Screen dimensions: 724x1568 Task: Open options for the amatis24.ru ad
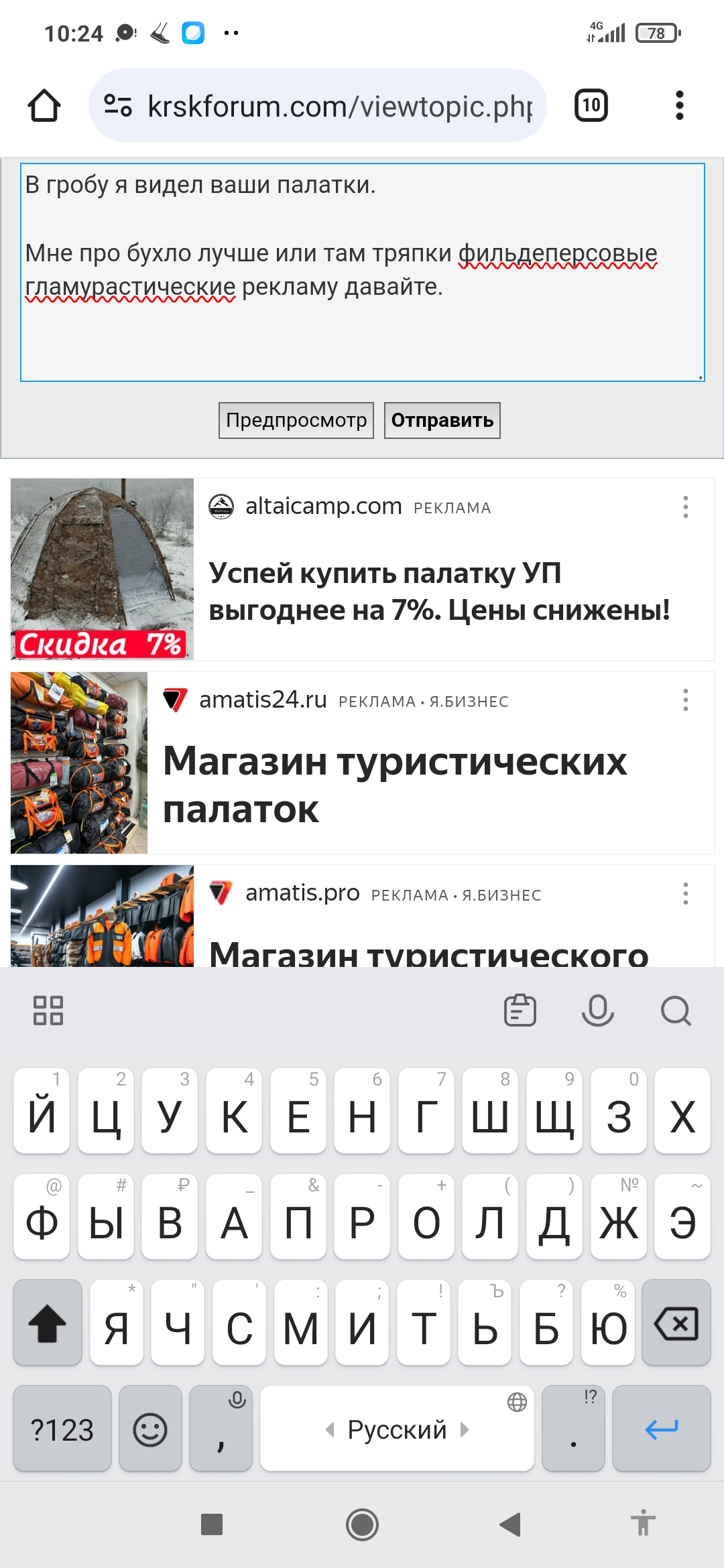(685, 700)
